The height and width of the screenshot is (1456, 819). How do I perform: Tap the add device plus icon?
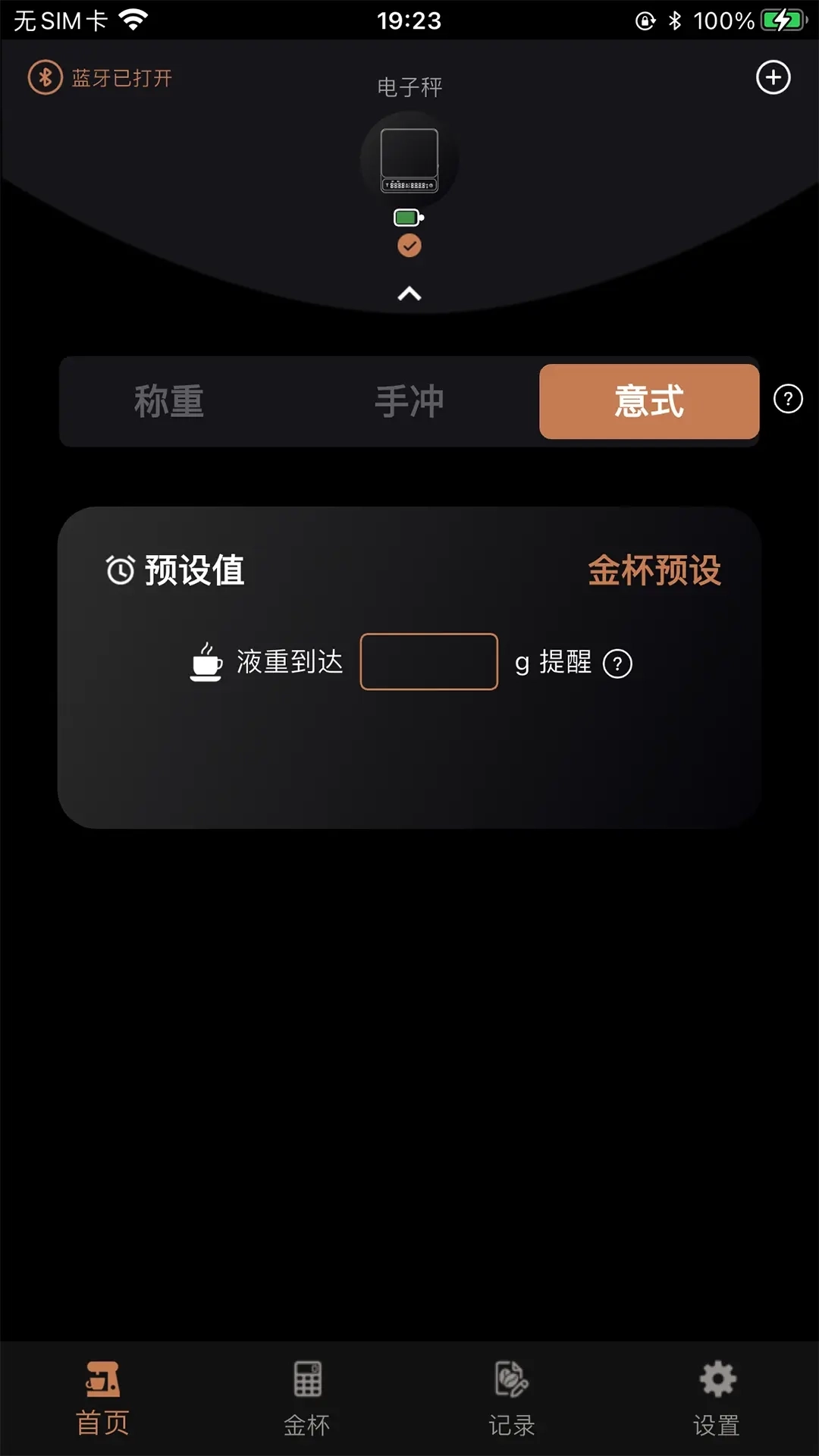coord(773,77)
